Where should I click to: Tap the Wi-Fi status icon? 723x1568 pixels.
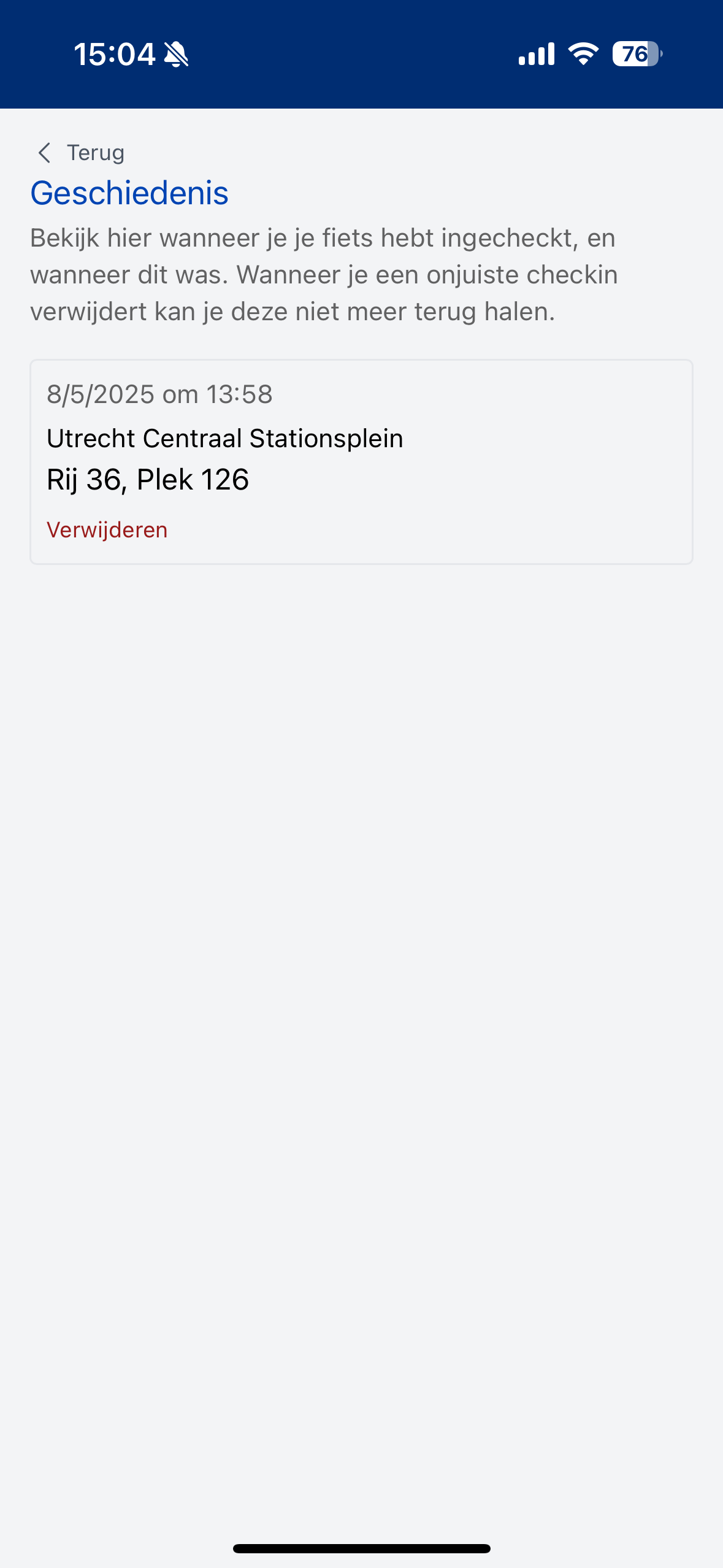581,54
